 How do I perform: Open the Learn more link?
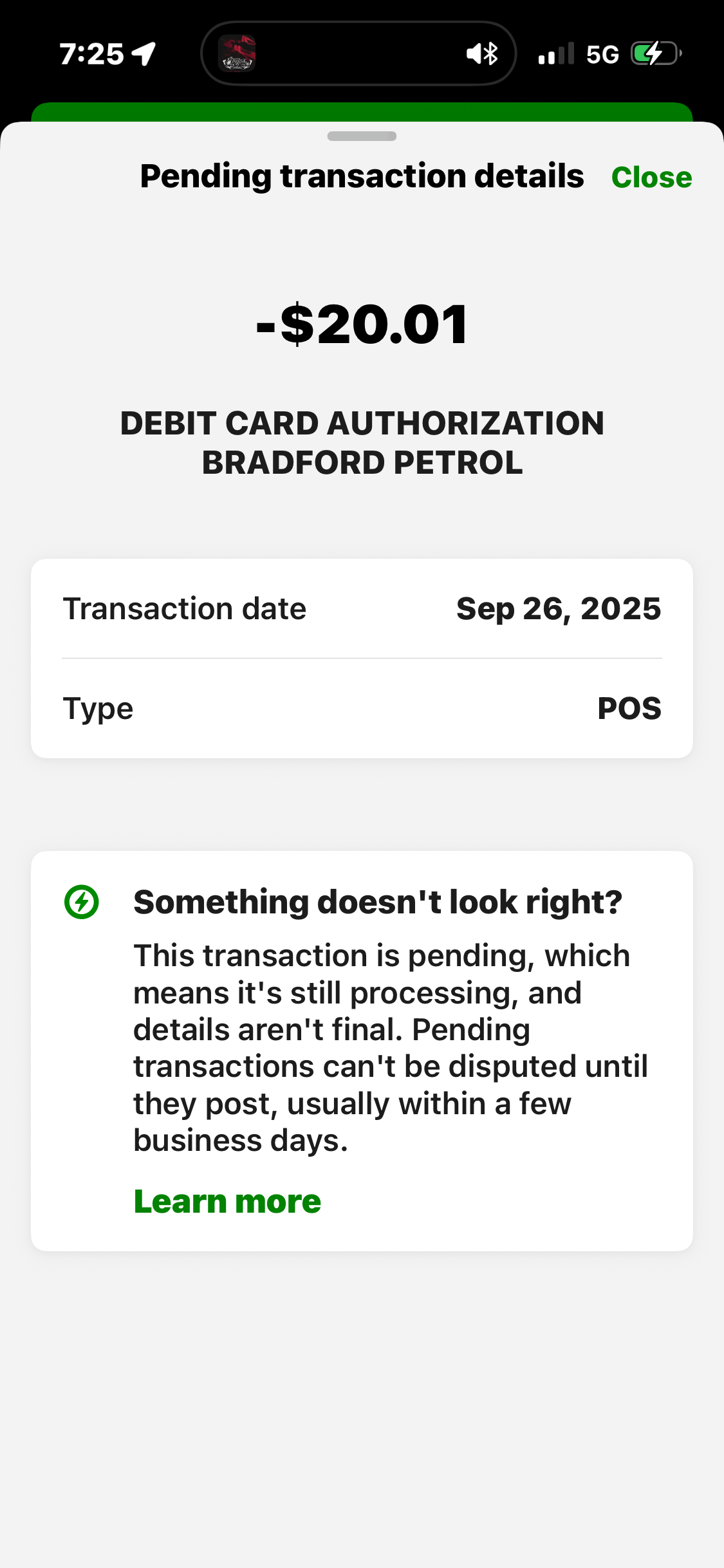[227, 1202]
